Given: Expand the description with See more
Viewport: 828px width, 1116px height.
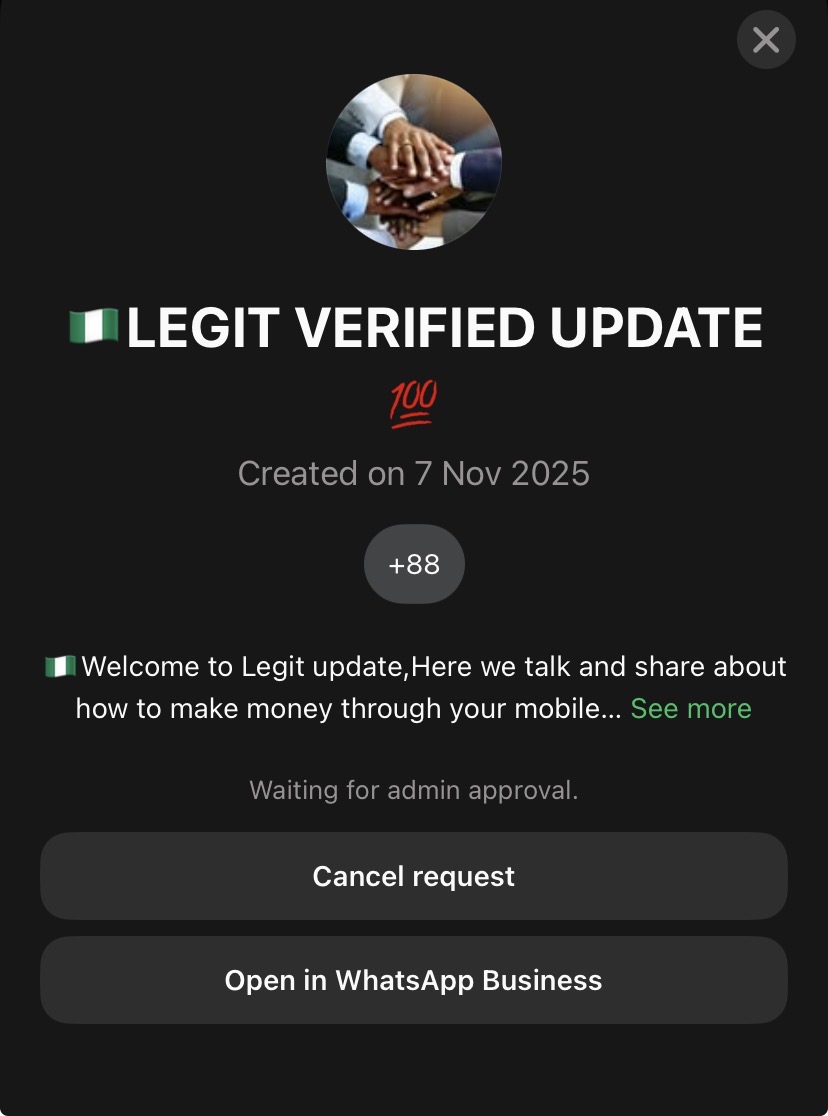Looking at the screenshot, I should click(x=690, y=708).
